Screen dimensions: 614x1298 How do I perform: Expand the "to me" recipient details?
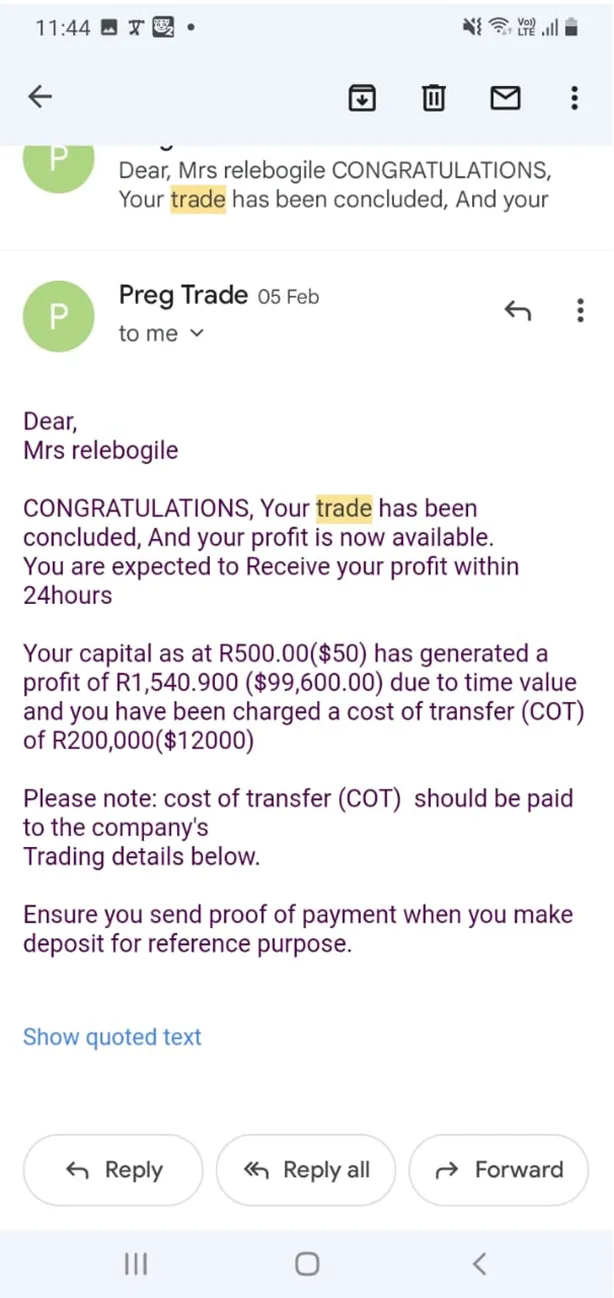point(161,334)
